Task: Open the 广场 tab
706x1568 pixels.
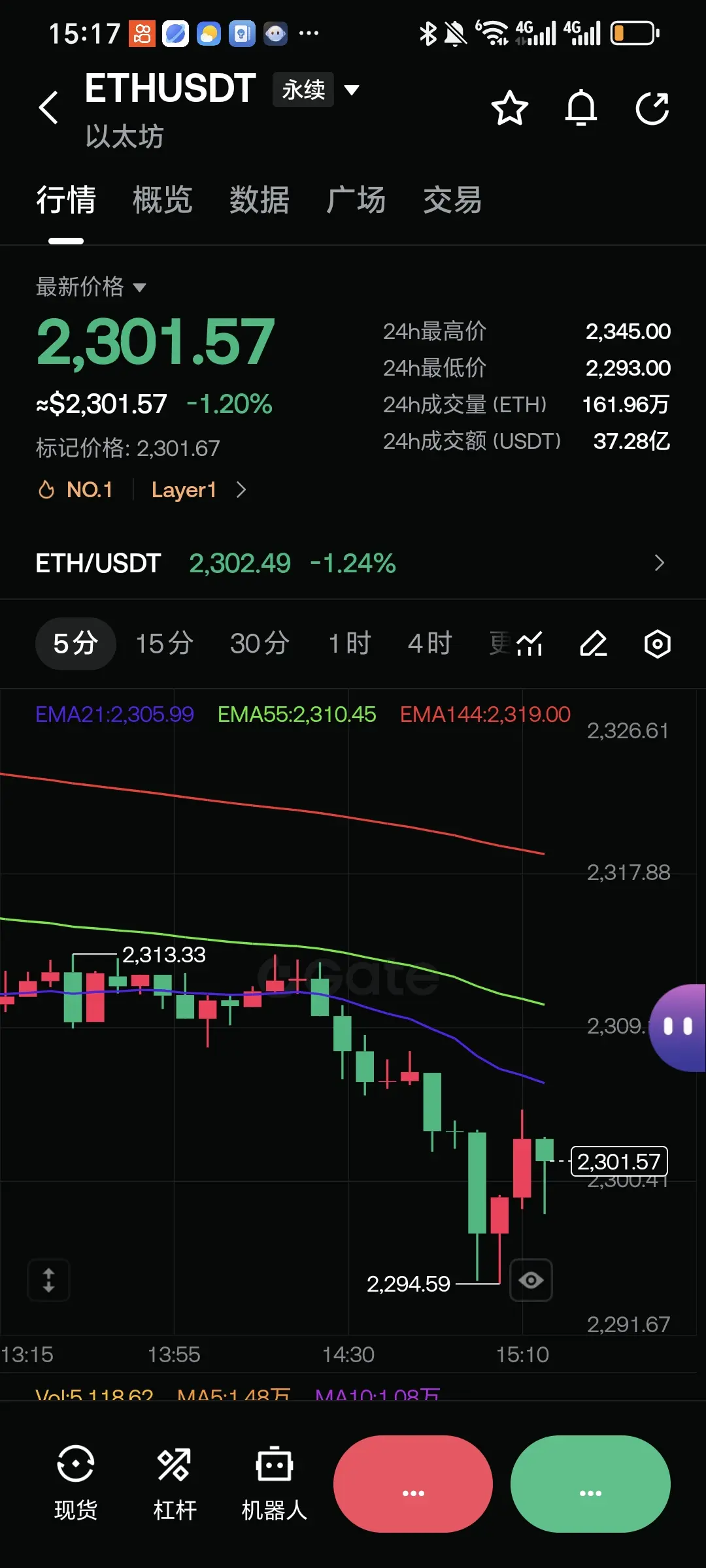Action: click(356, 200)
